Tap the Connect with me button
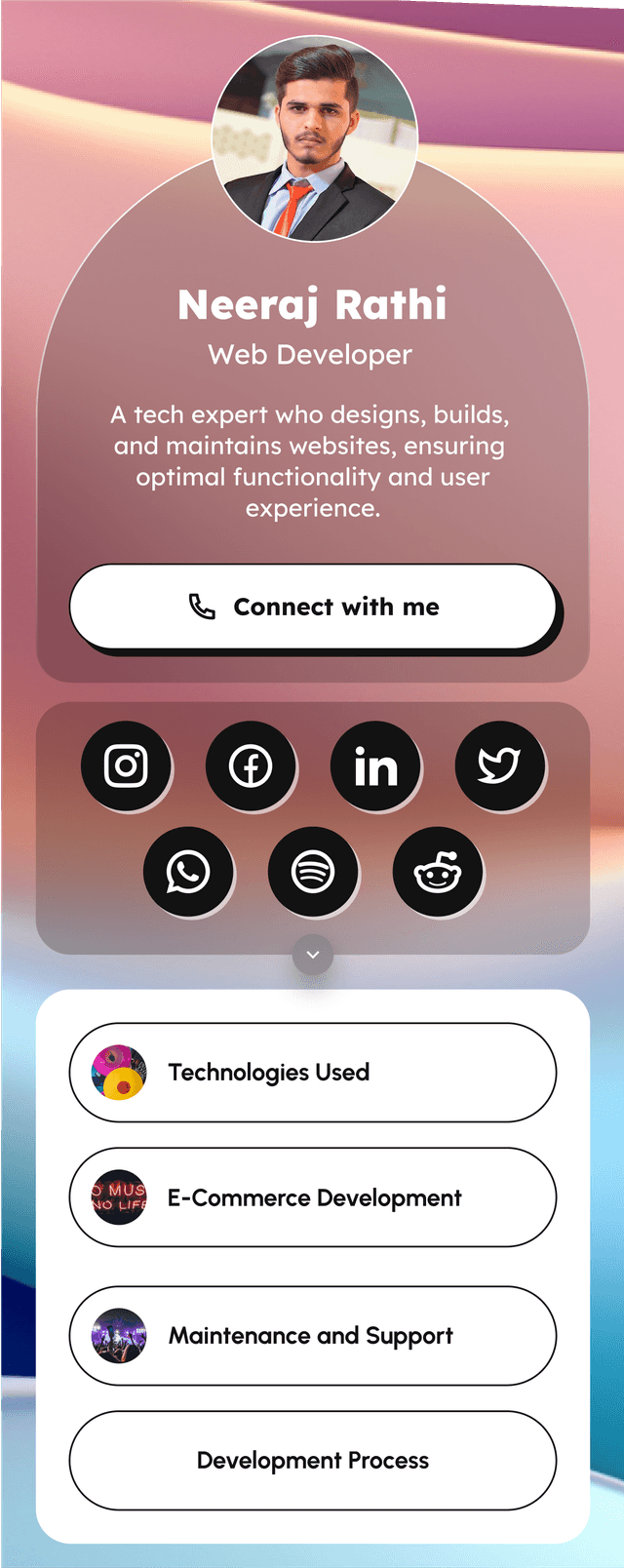The image size is (624, 1568). (x=312, y=607)
